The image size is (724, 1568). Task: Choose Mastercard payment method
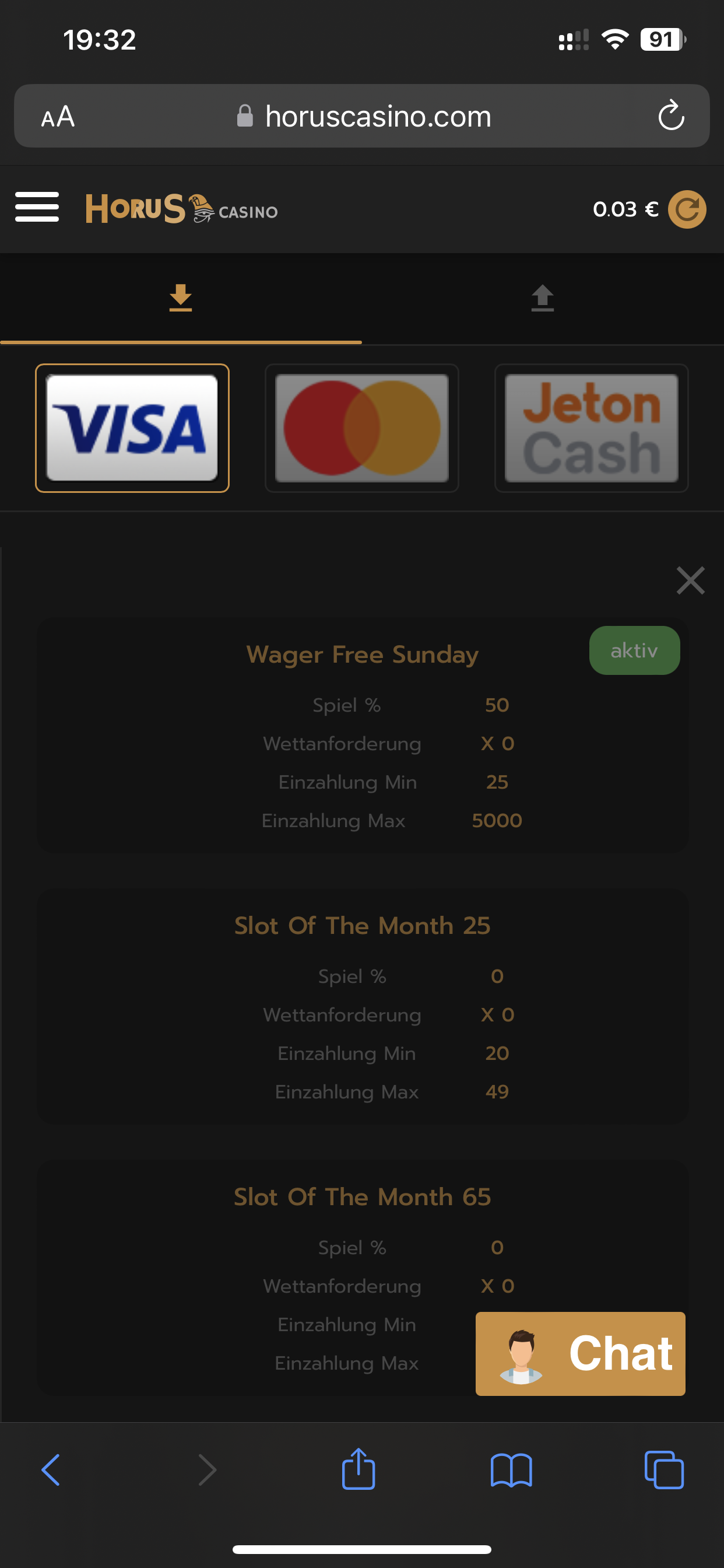coord(361,428)
